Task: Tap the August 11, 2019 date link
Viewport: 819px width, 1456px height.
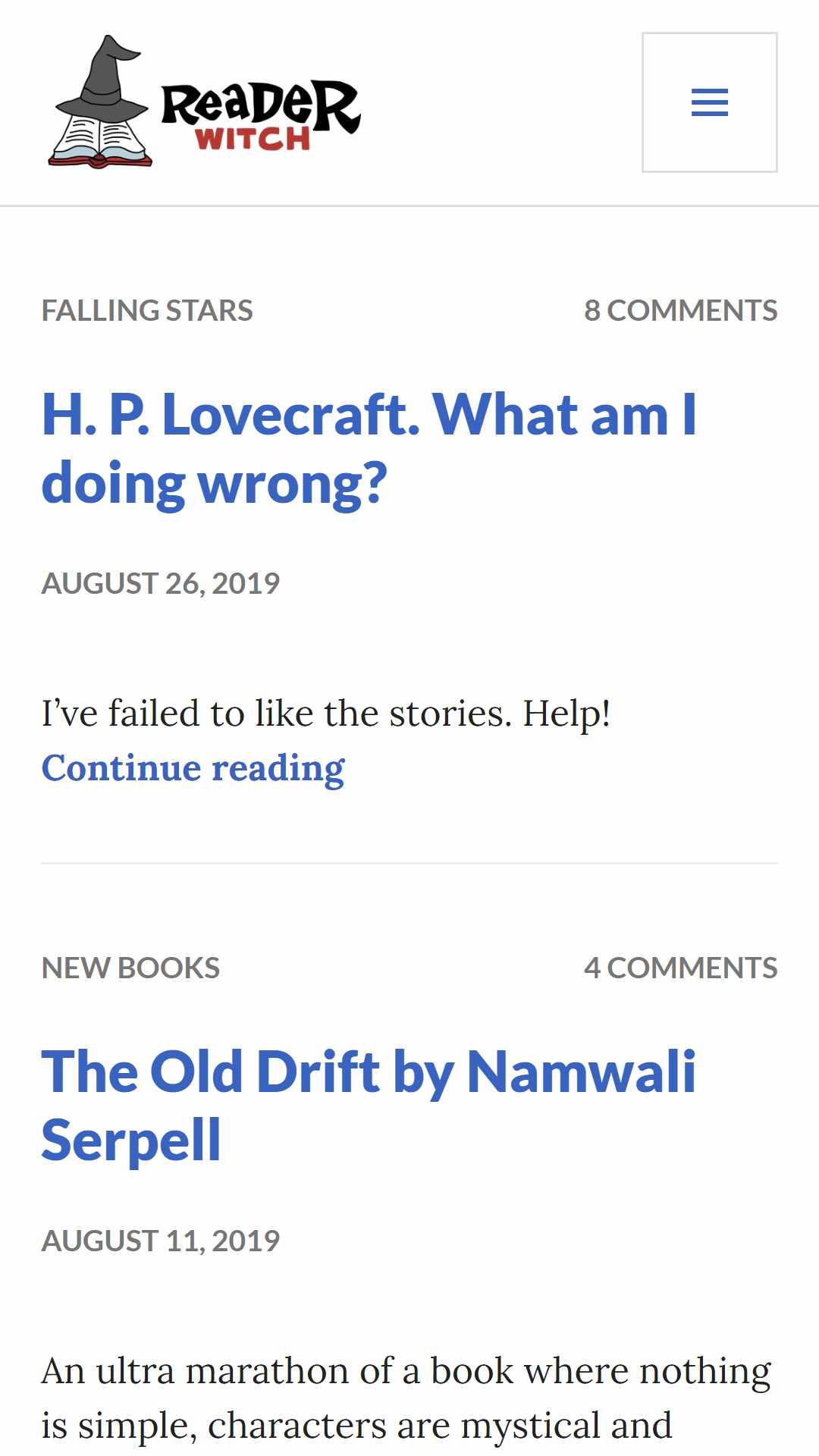Action: click(x=161, y=1241)
